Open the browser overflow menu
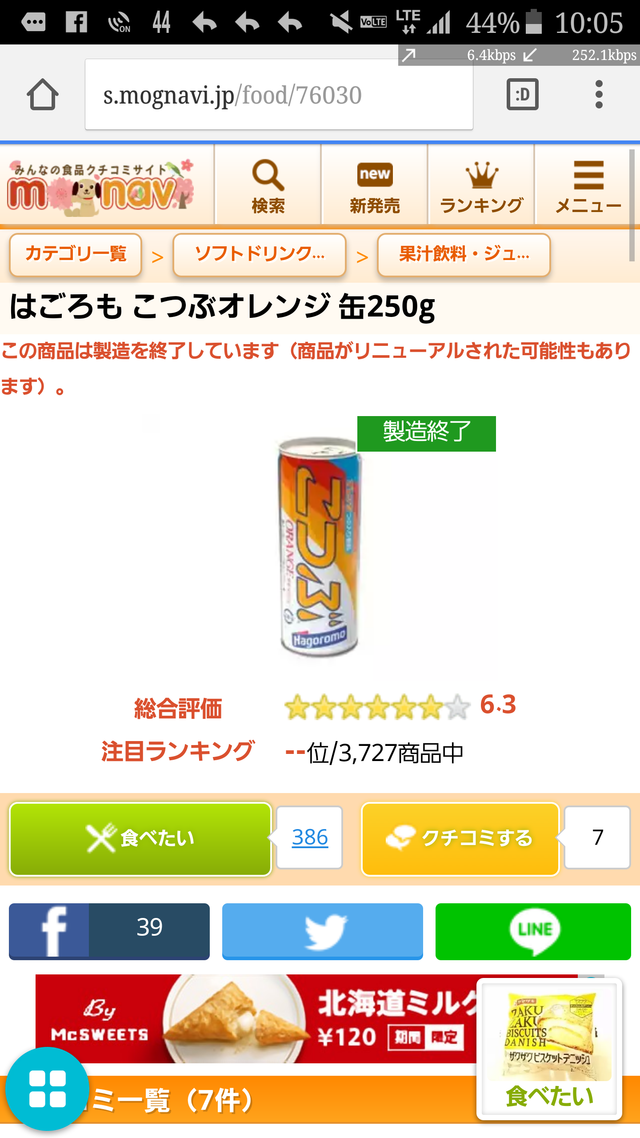This screenshot has height=1138, width=640. 598,95
